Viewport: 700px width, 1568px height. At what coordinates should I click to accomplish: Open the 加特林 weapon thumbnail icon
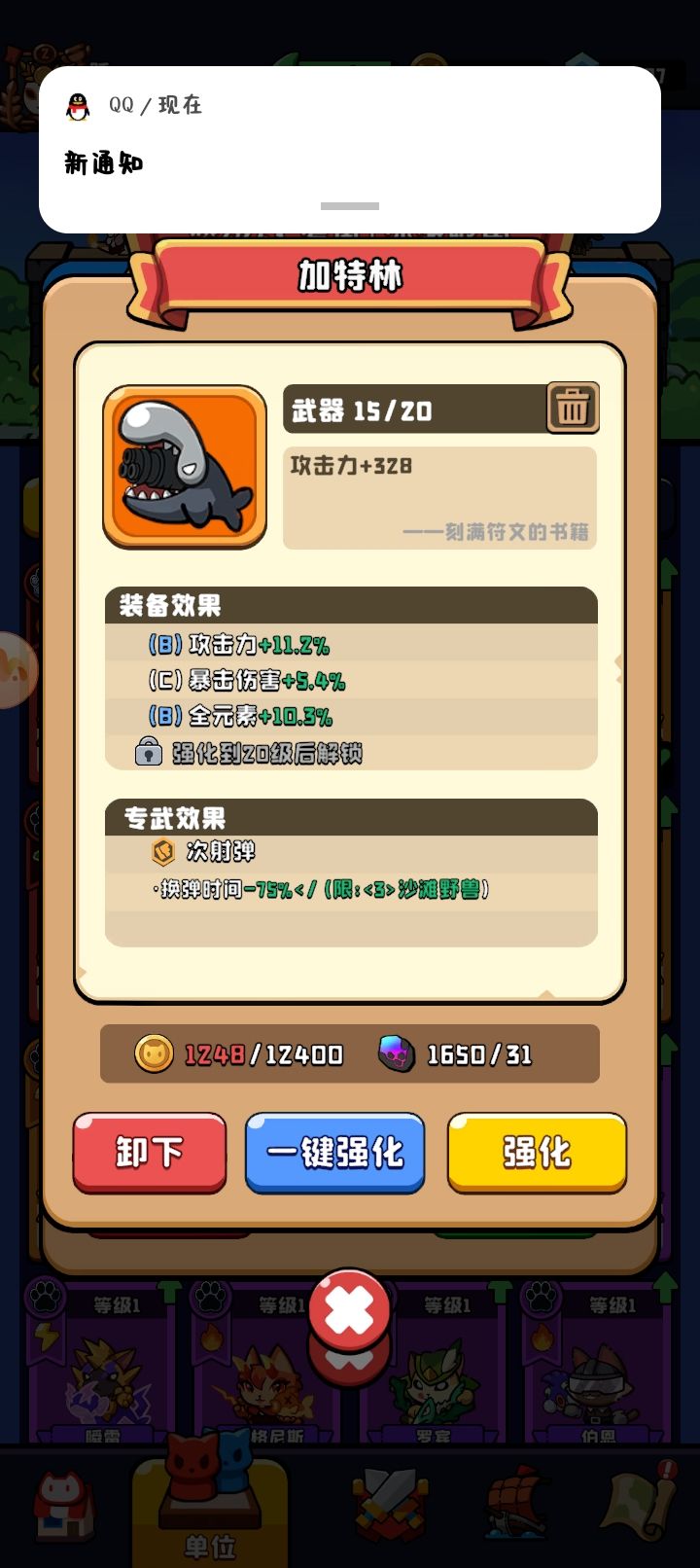tap(185, 464)
